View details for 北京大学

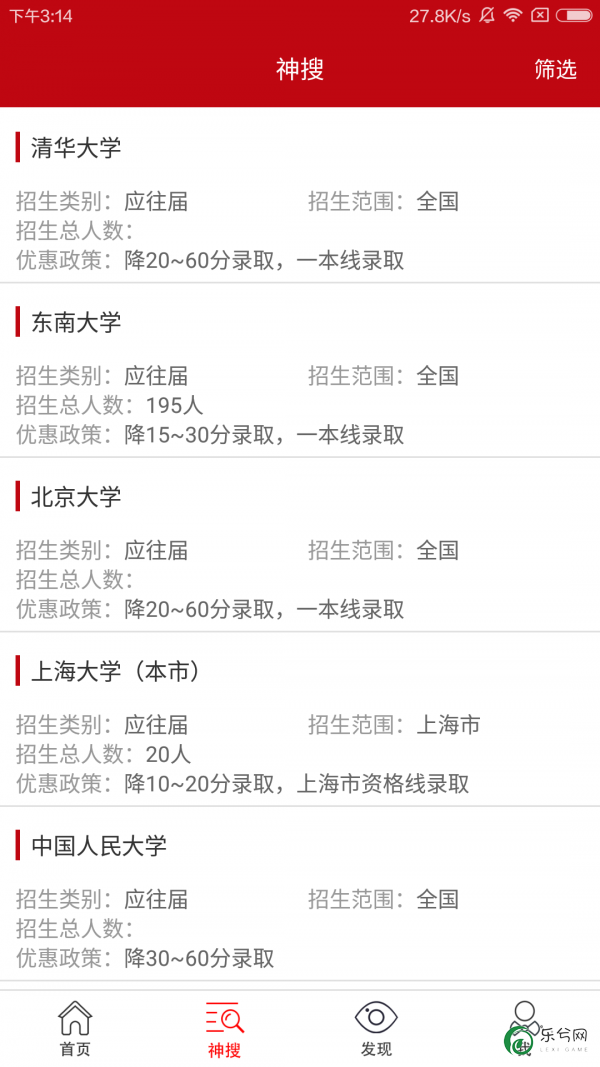[x=300, y=545]
